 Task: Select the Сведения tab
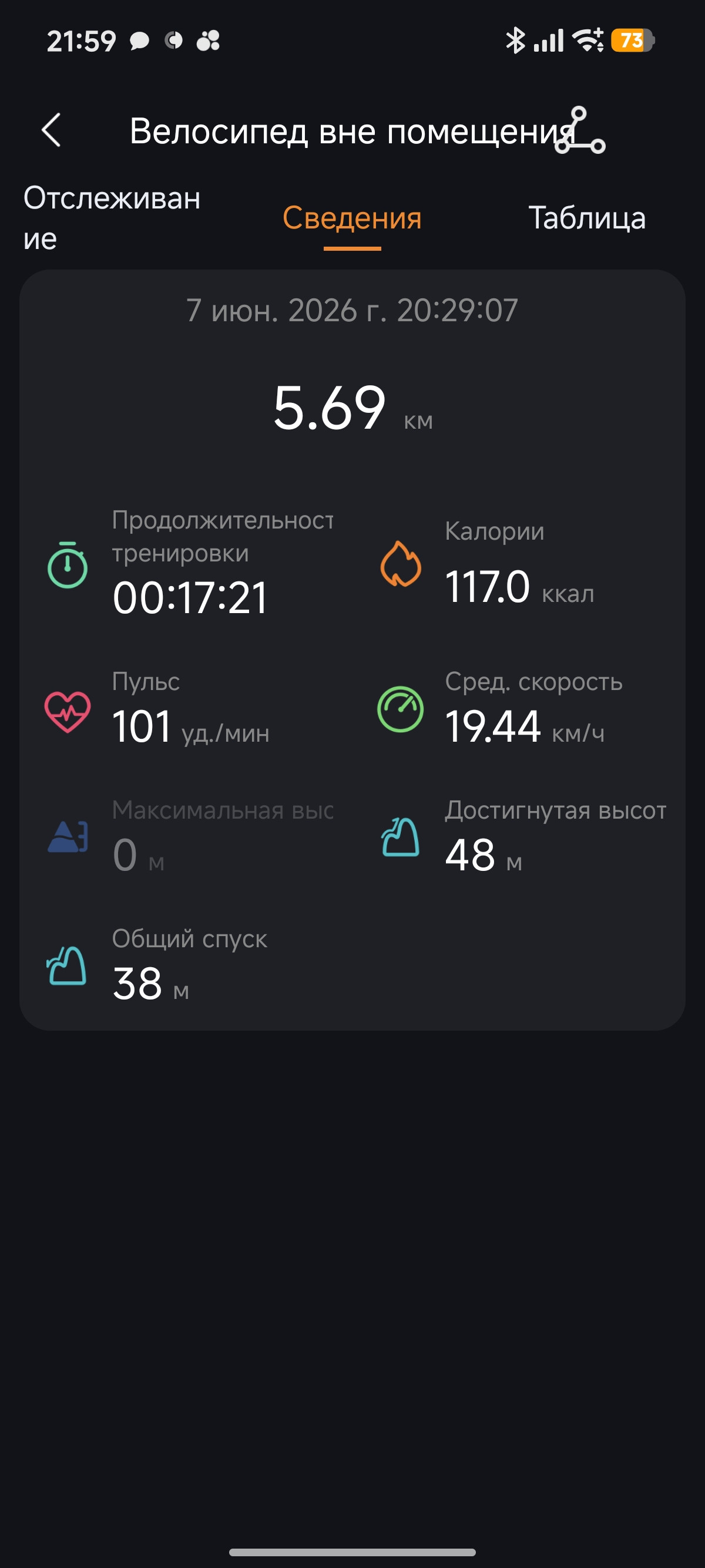352,218
